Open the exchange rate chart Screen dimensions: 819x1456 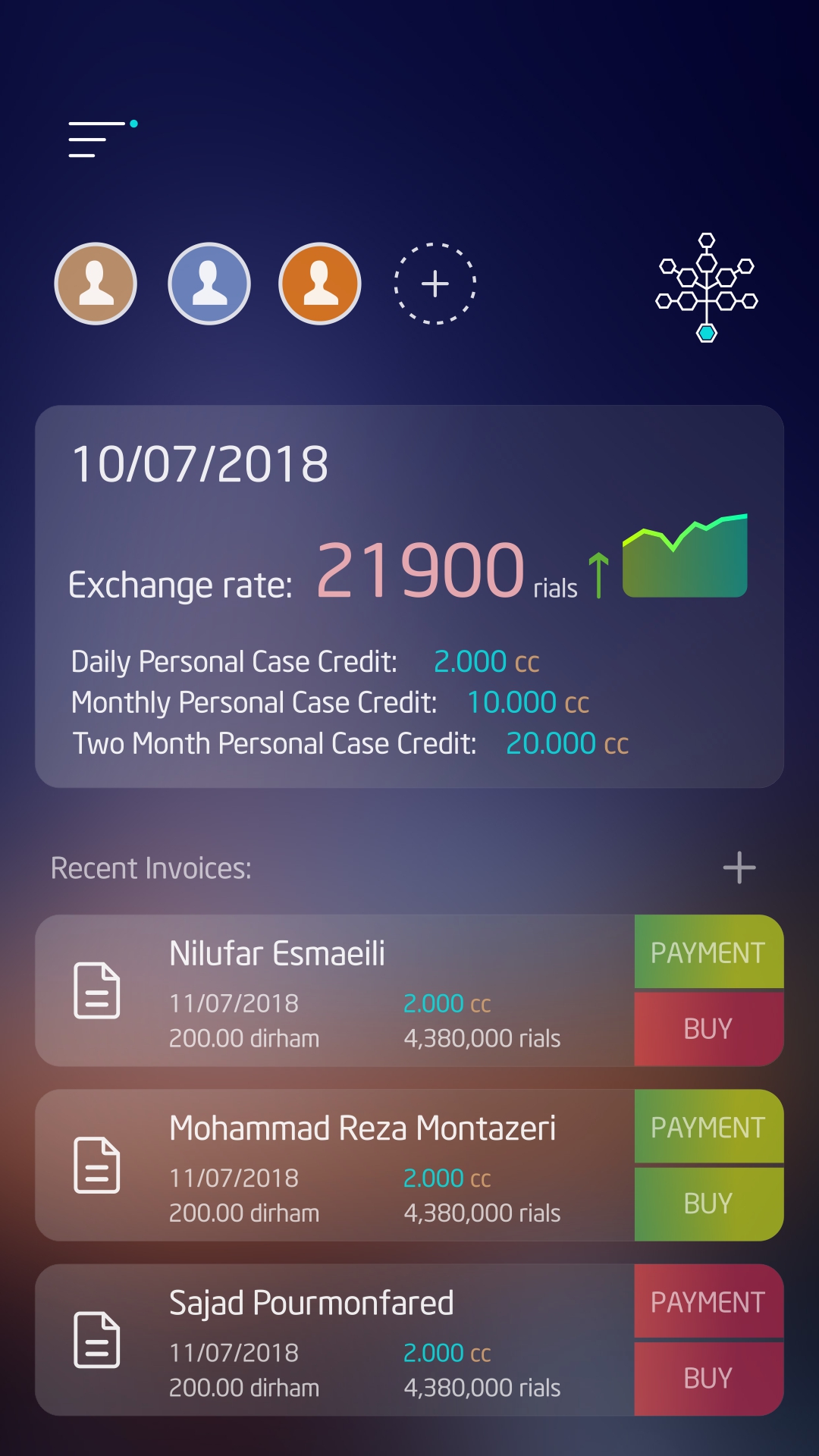(x=685, y=556)
